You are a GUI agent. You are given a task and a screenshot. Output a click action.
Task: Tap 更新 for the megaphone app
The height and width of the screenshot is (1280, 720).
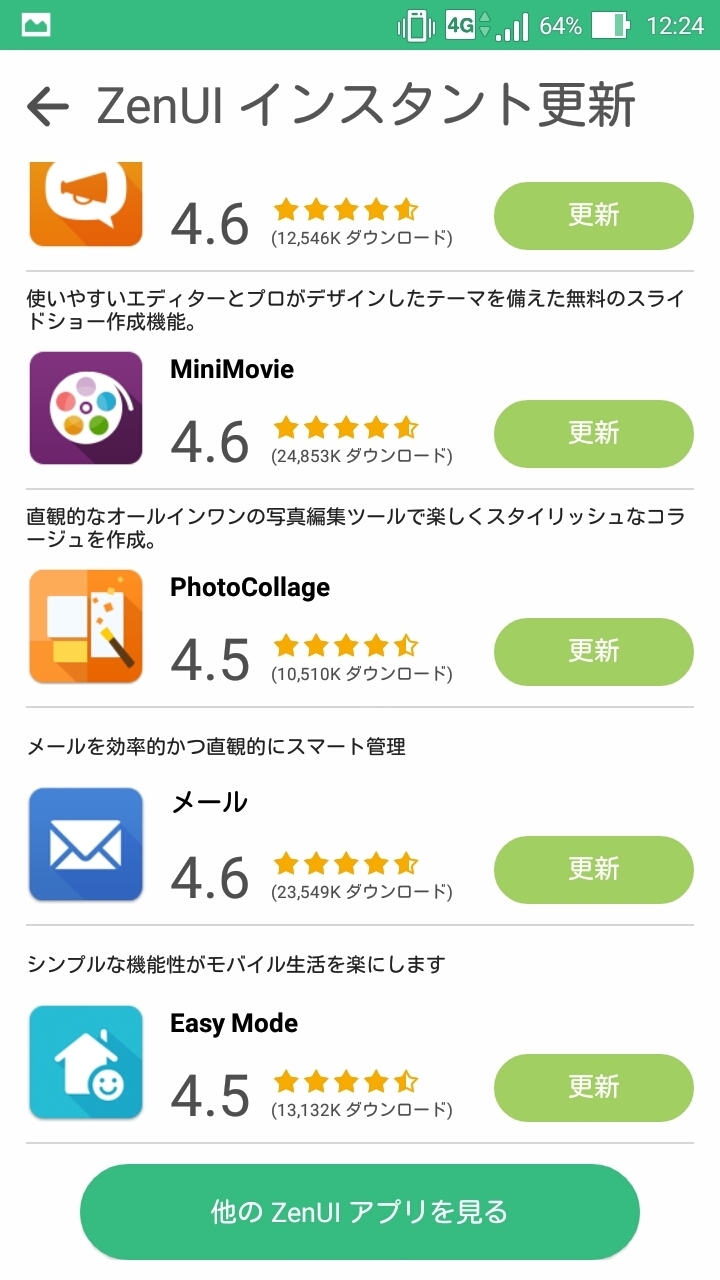[x=593, y=215]
